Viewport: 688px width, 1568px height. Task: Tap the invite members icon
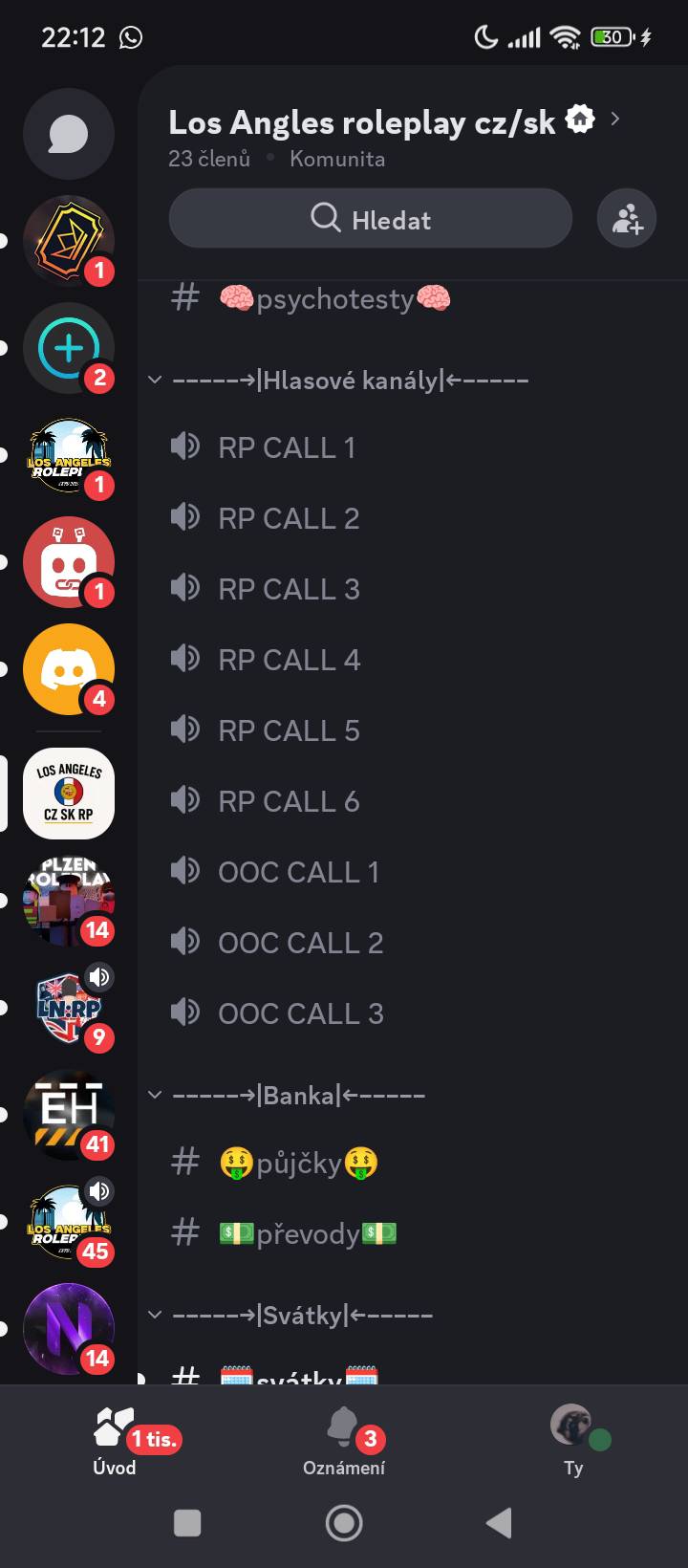click(627, 219)
